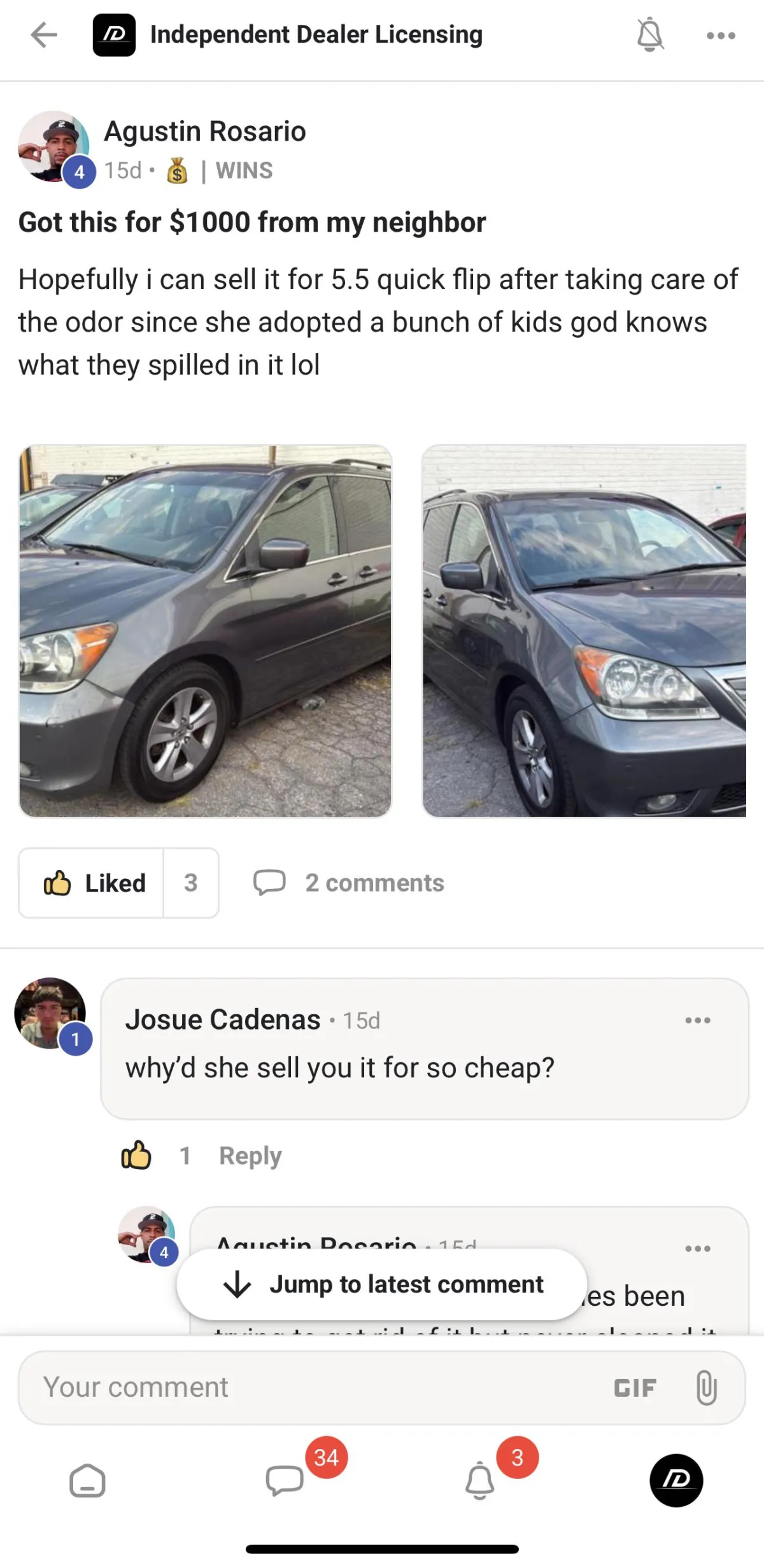Unlike the post via the Liked button
The width and height of the screenshot is (764, 1568).
92,883
